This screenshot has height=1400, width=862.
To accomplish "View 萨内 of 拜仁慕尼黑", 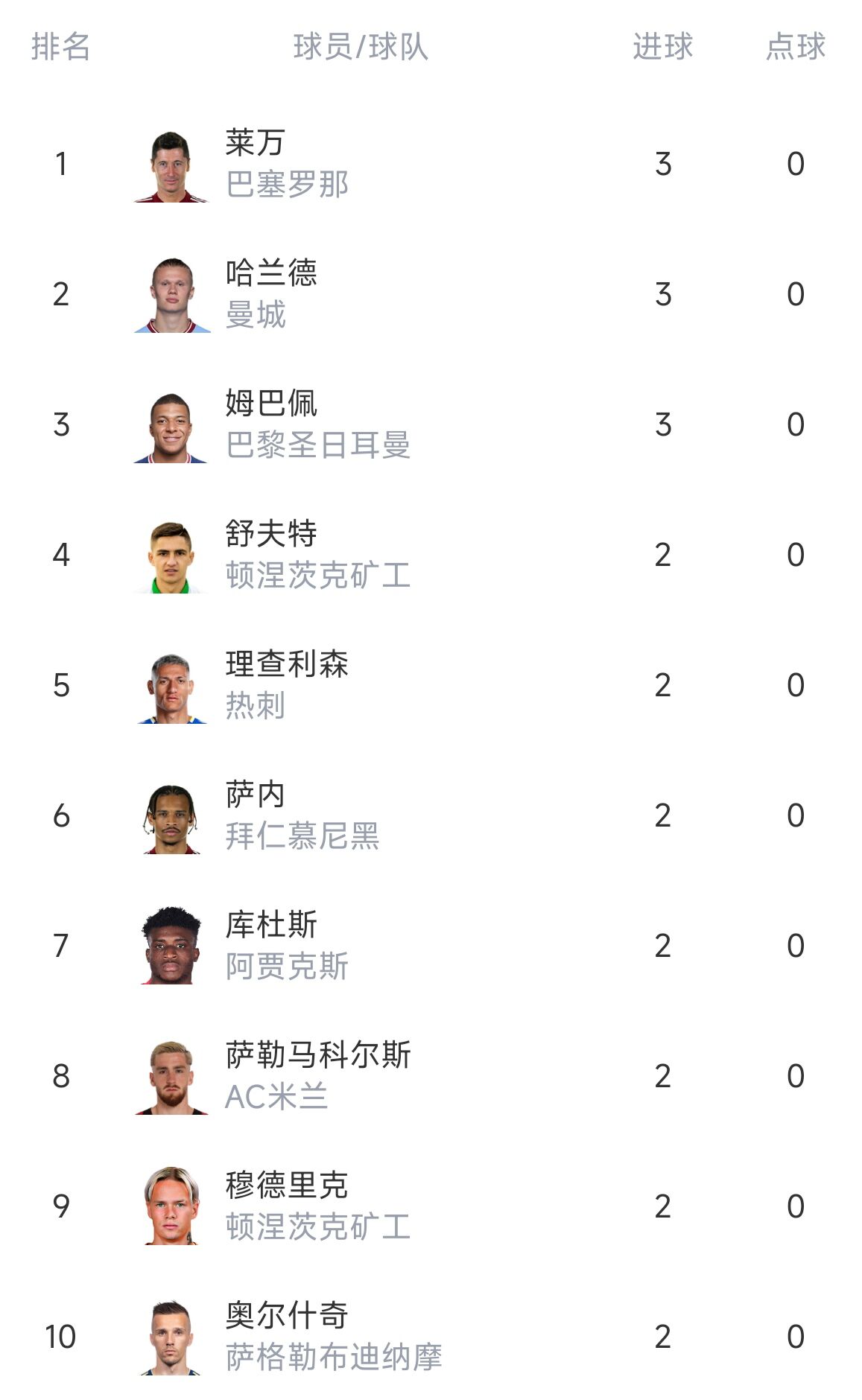I will point(431,815).
